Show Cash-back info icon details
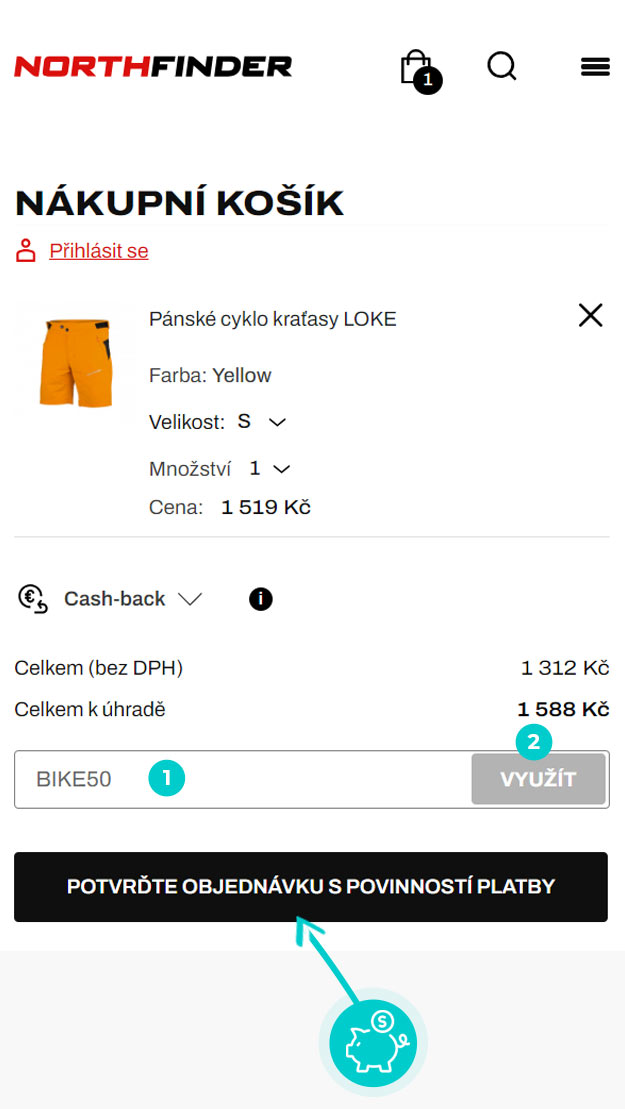The width and height of the screenshot is (625, 1109). pyautogui.click(x=260, y=599)
